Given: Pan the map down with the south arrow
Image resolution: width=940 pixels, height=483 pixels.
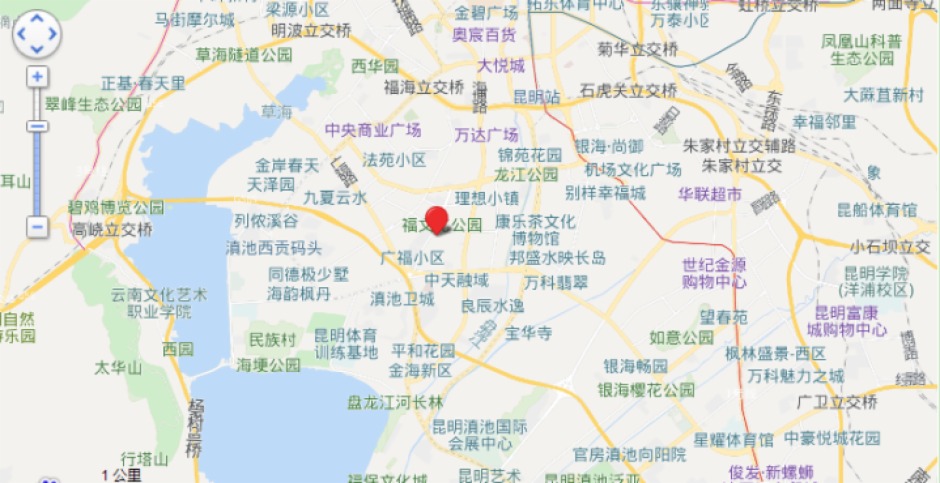Looking at the screenshot, I should pyautogui.click(x=37, y=48).
